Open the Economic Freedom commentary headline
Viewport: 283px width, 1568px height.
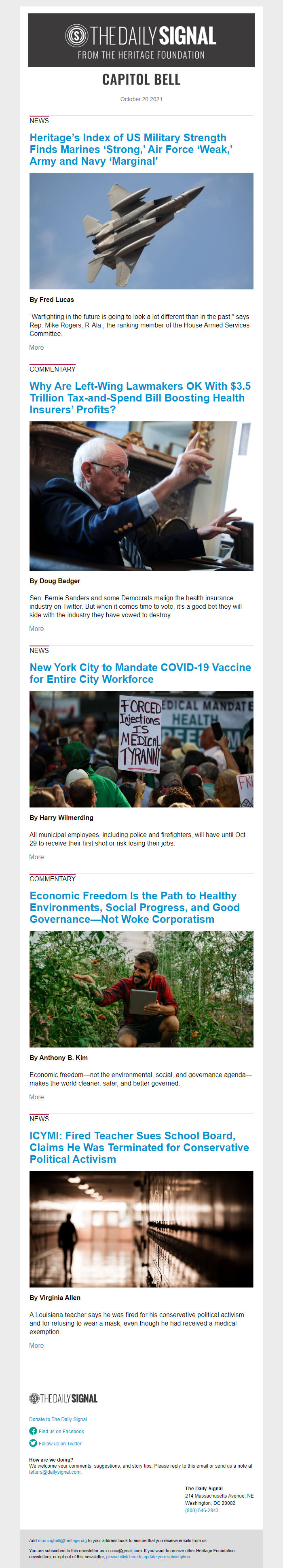[x=135, y=907]
